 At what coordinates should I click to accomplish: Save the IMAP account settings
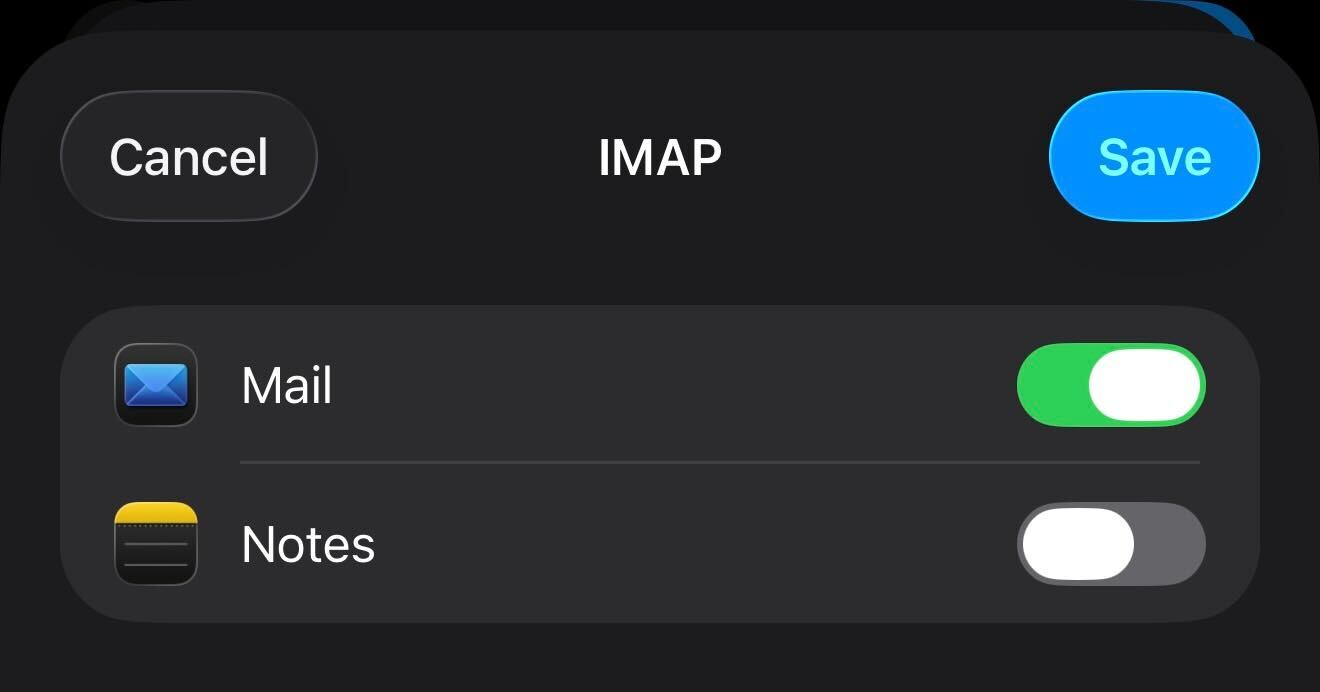(x=1154, y=157)
